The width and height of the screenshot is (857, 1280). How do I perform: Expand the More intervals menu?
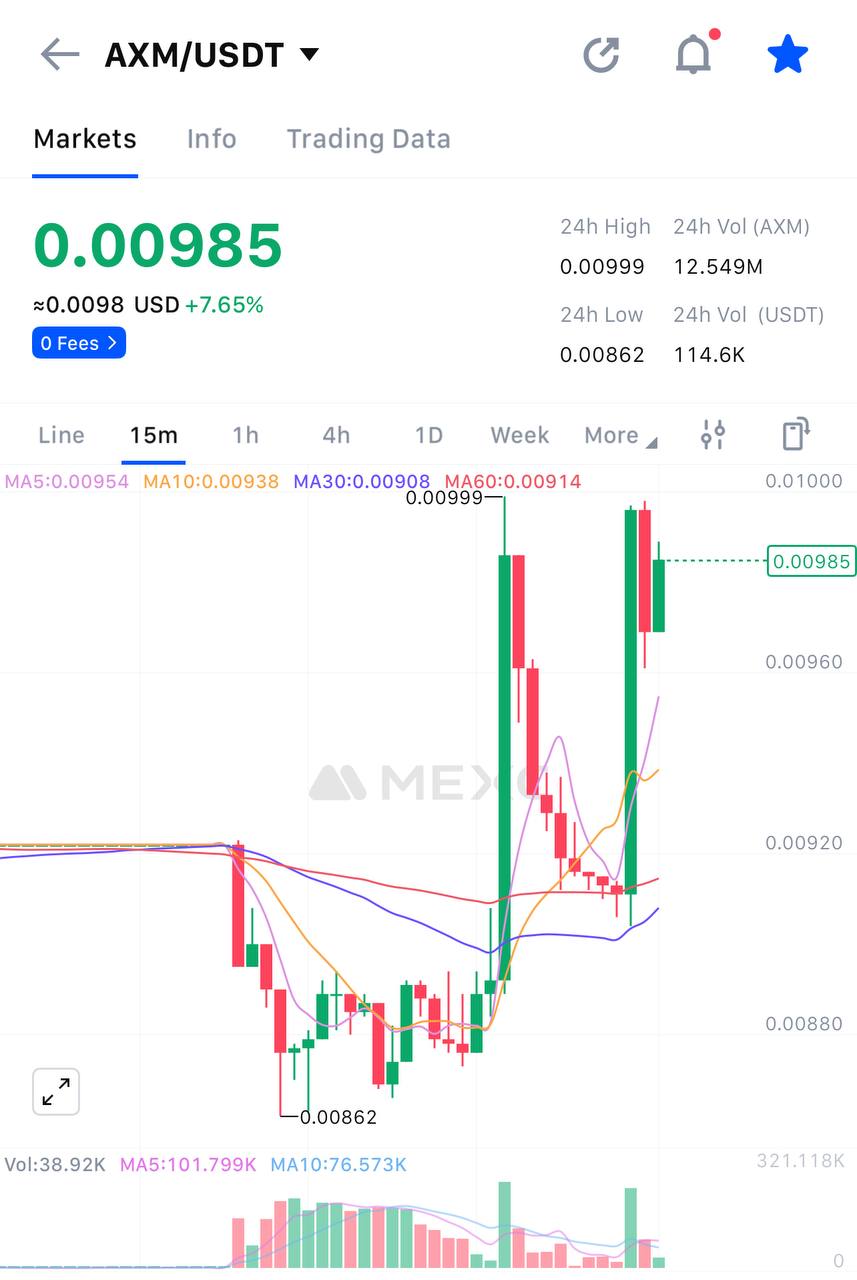click(x=619, y=436)
